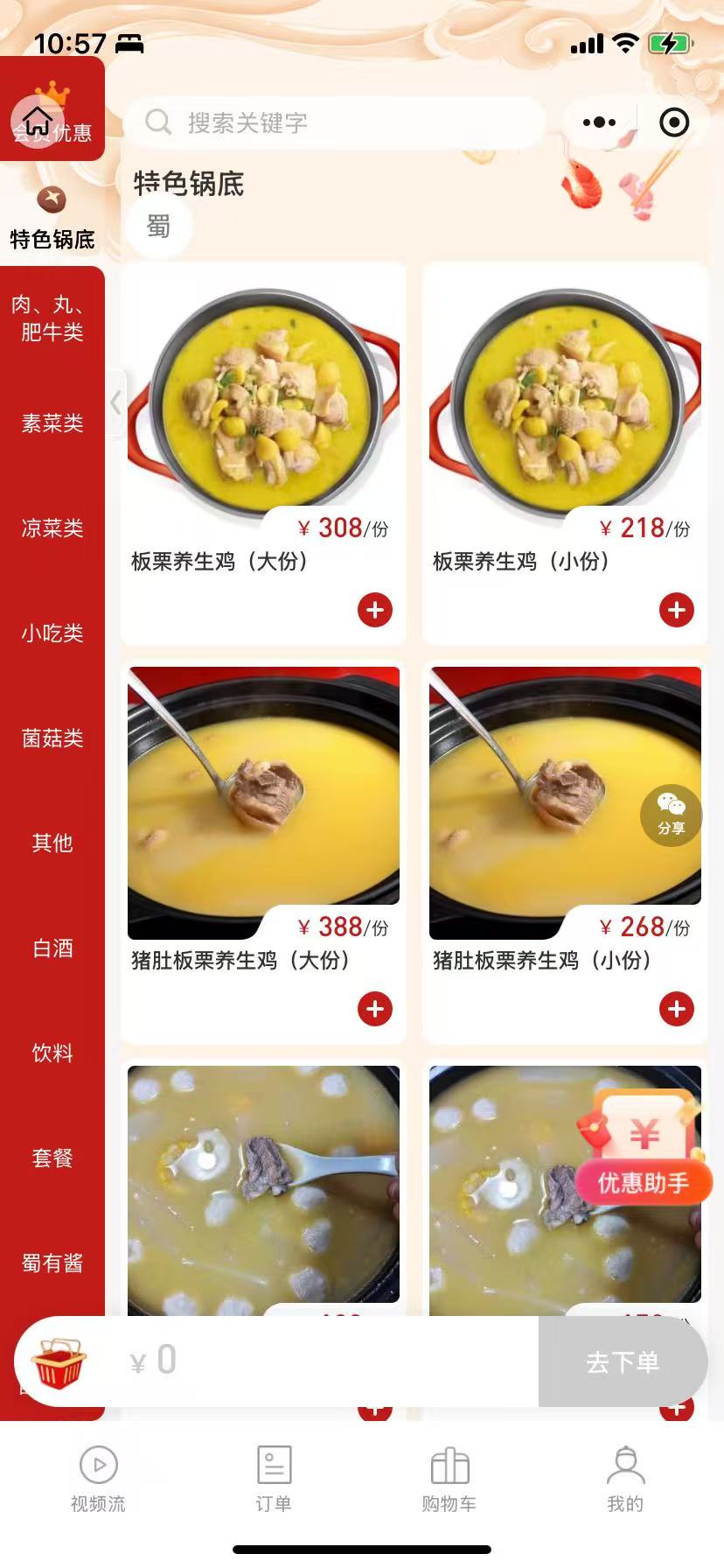Share via the WeChat 分享 button
724x1568 pixels.
click(671, 815)
